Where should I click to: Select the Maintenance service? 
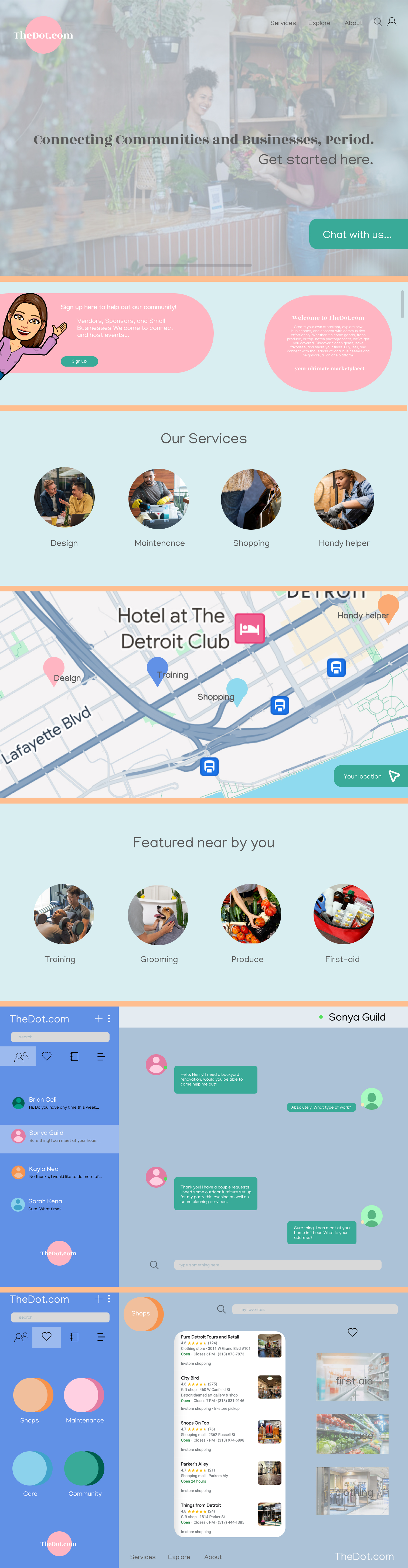point(159,498)
